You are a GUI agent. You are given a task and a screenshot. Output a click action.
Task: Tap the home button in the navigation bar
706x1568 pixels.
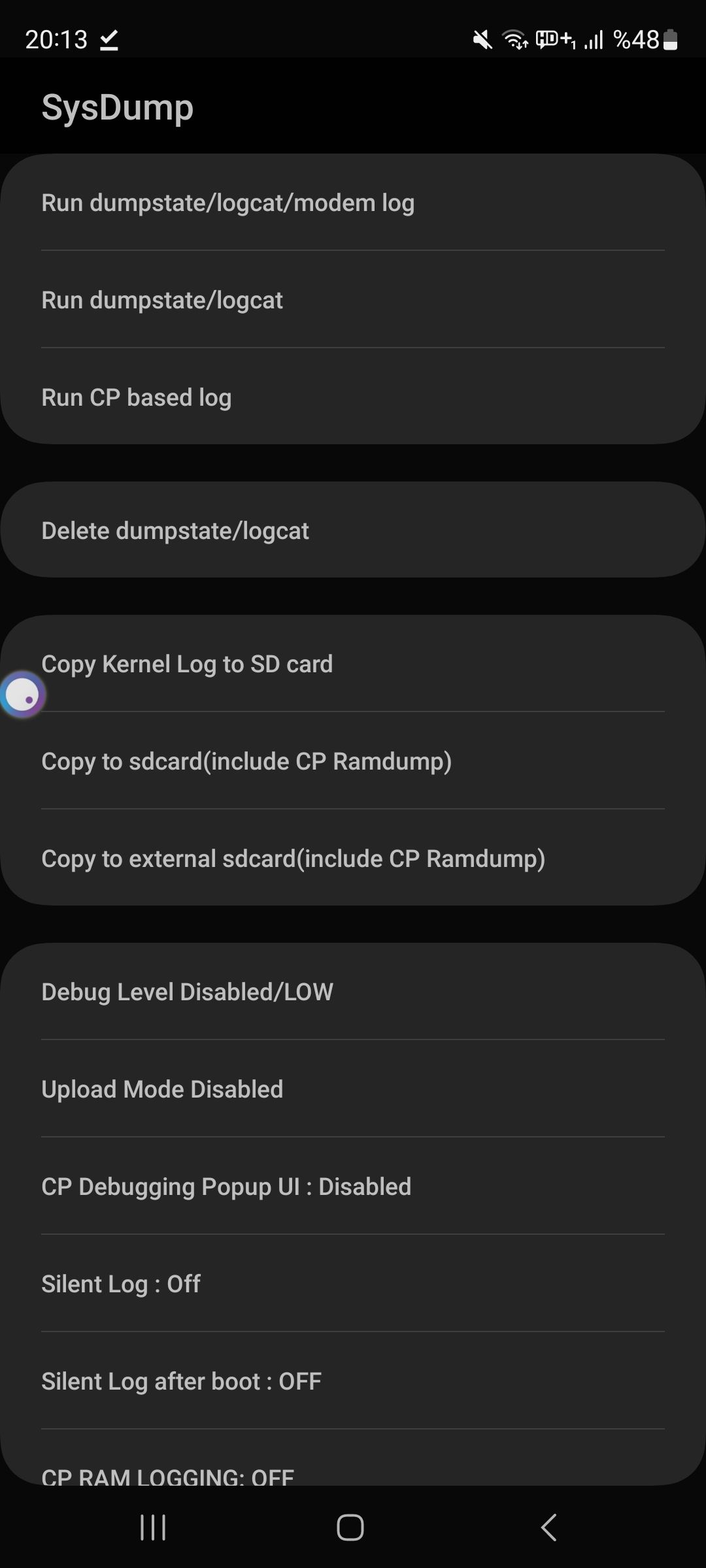click(x=351, y=1527)
